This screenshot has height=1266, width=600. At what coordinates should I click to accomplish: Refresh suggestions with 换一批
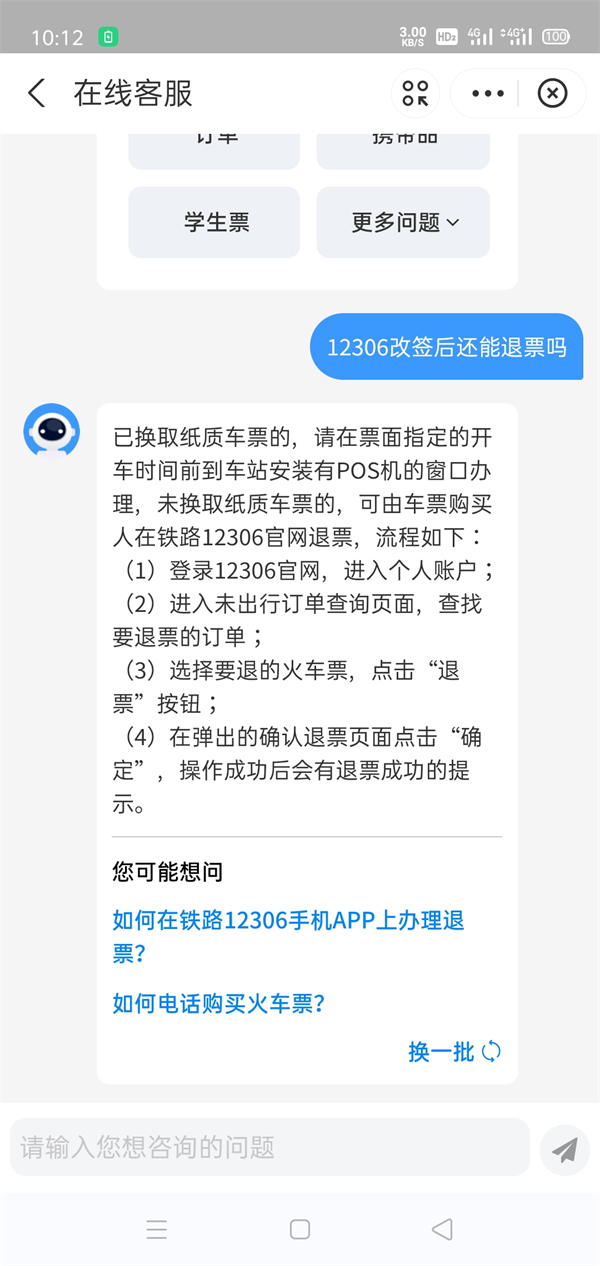click(x=454, y=1051)
